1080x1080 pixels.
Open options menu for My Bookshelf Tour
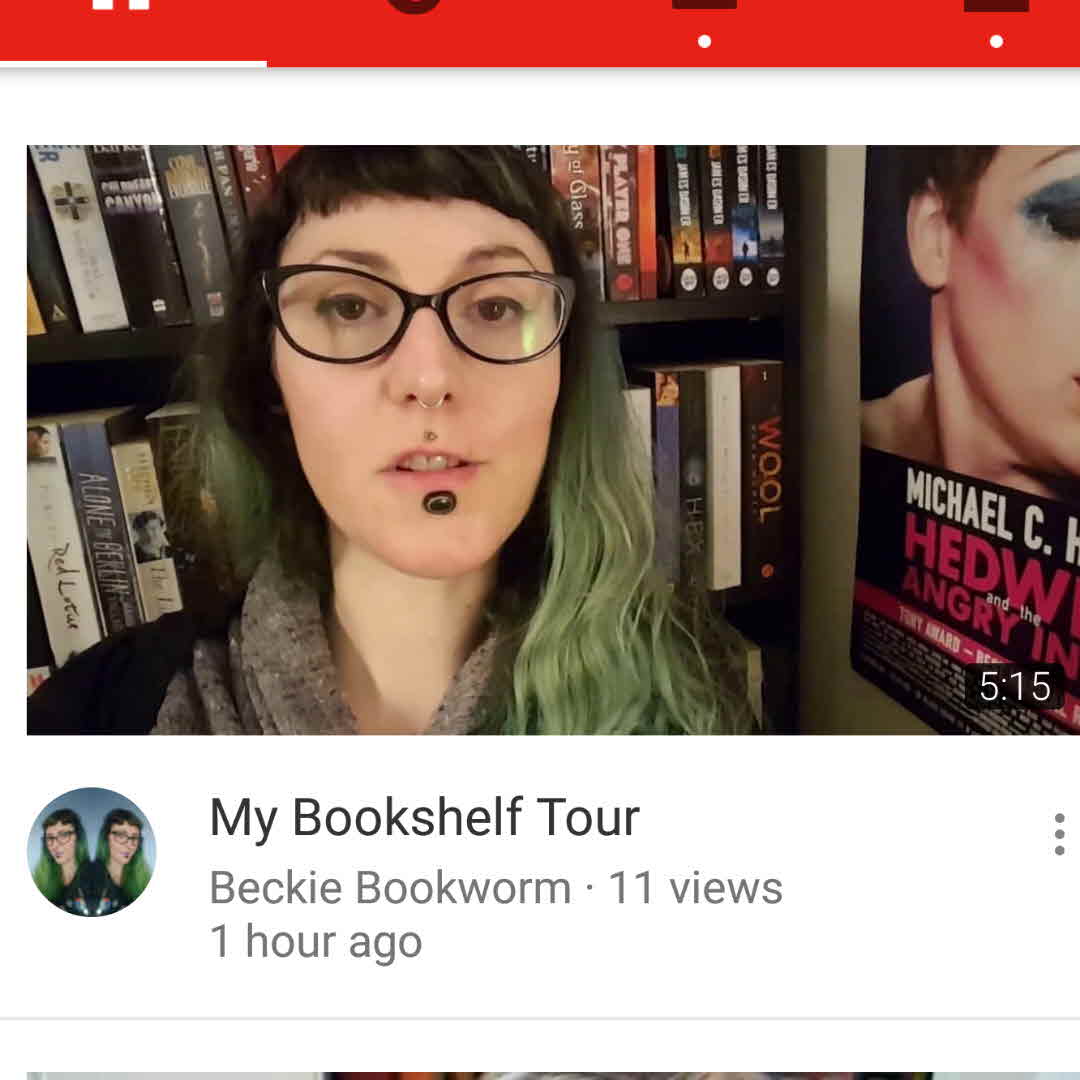[x=1059, y=834]
